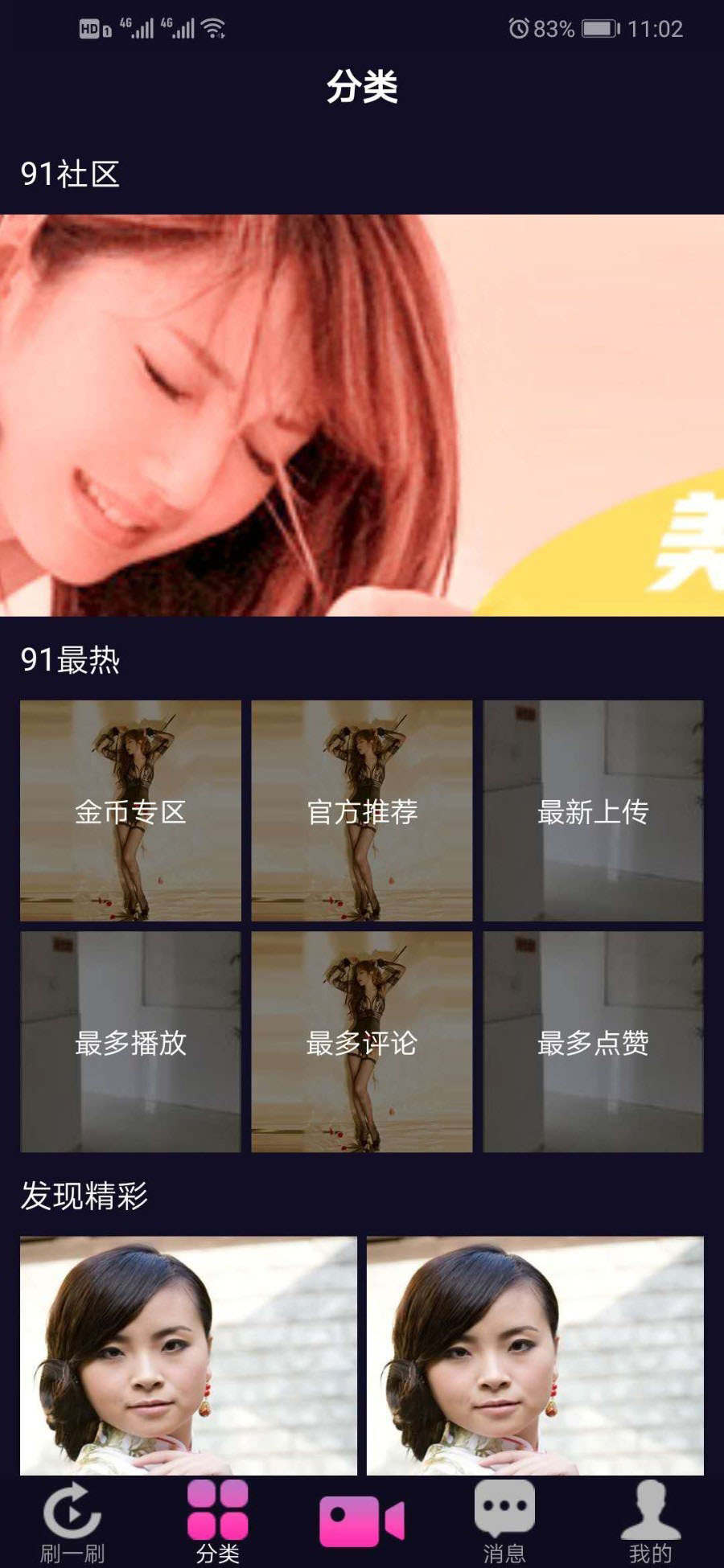Tap the 分类 tab

217,1523
